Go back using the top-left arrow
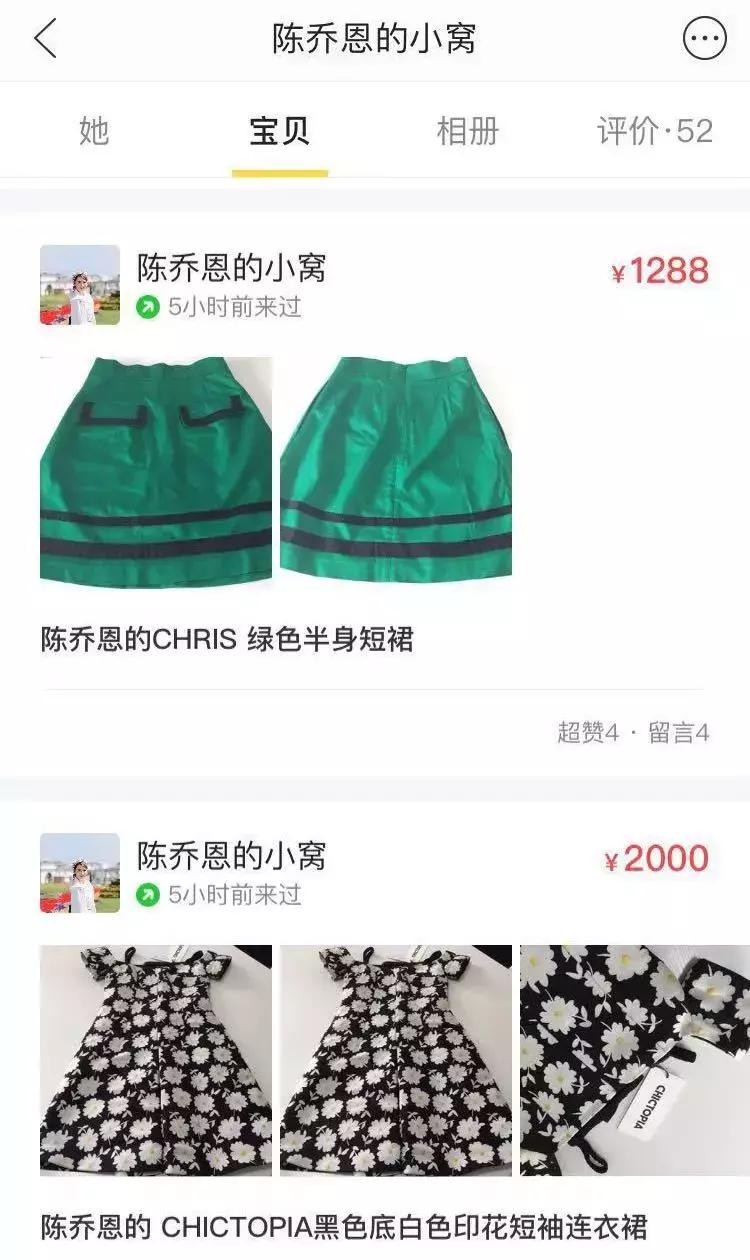 (x=46, y=40)
